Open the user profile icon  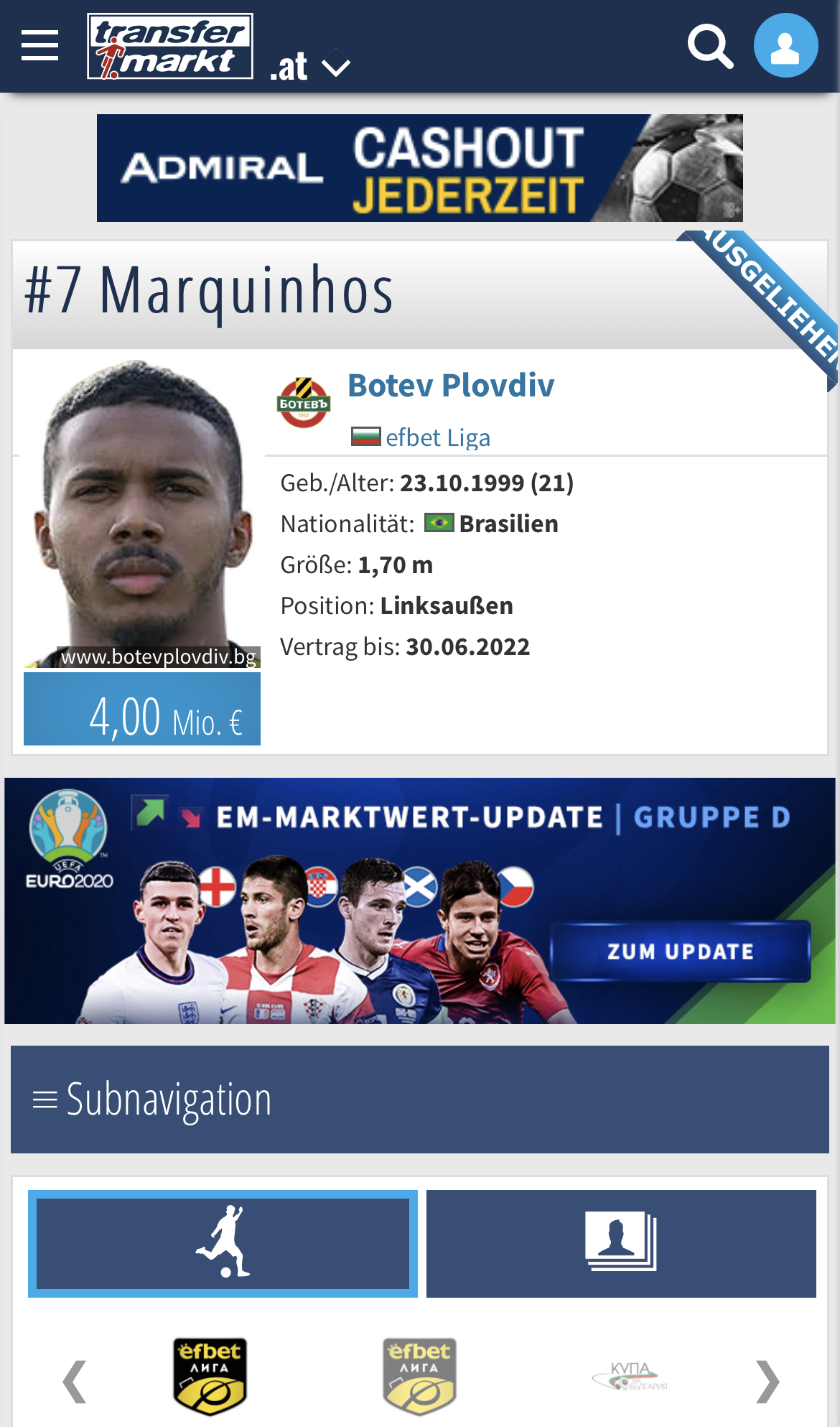(x=785, y=46)
